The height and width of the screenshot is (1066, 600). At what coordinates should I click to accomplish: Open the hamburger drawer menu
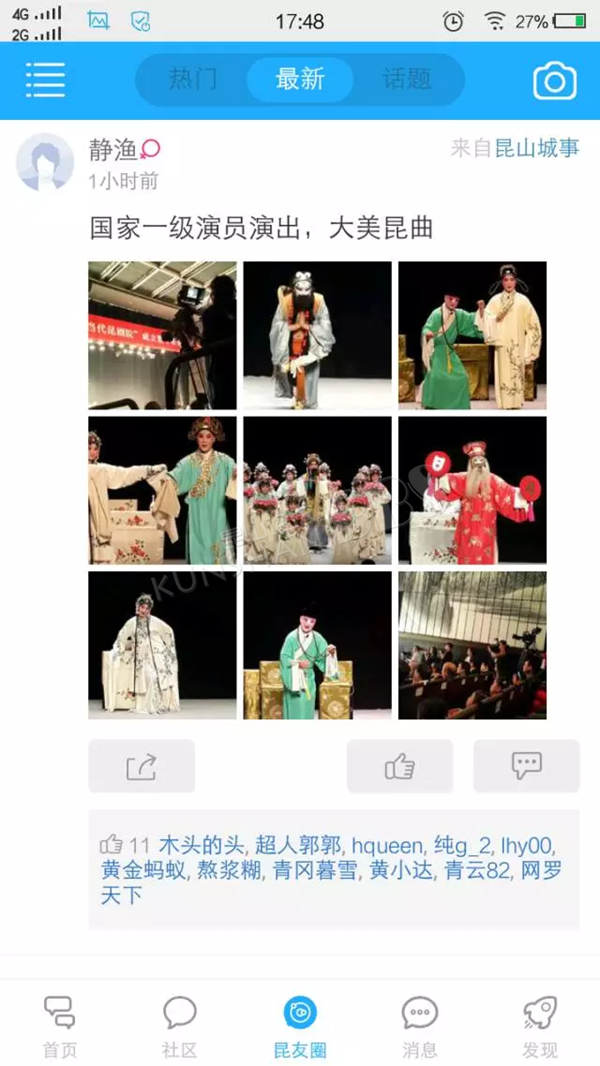(46, 80)
